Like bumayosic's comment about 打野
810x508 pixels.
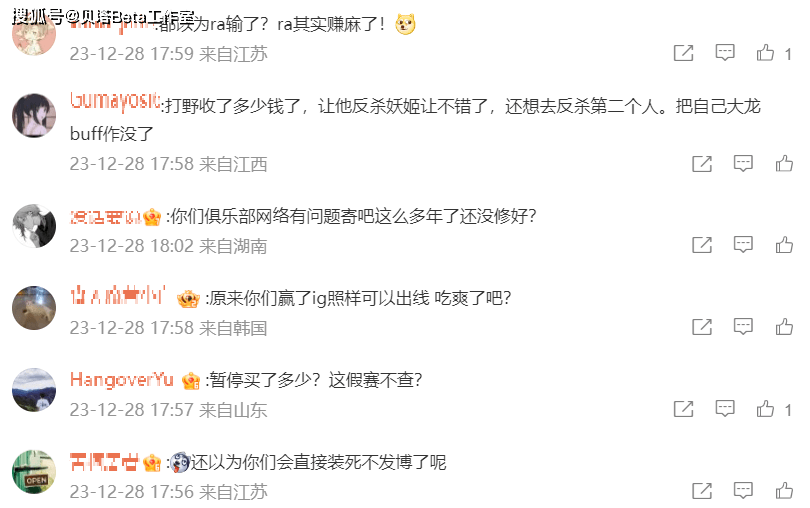pyautogui.click(x=785, y=163)
